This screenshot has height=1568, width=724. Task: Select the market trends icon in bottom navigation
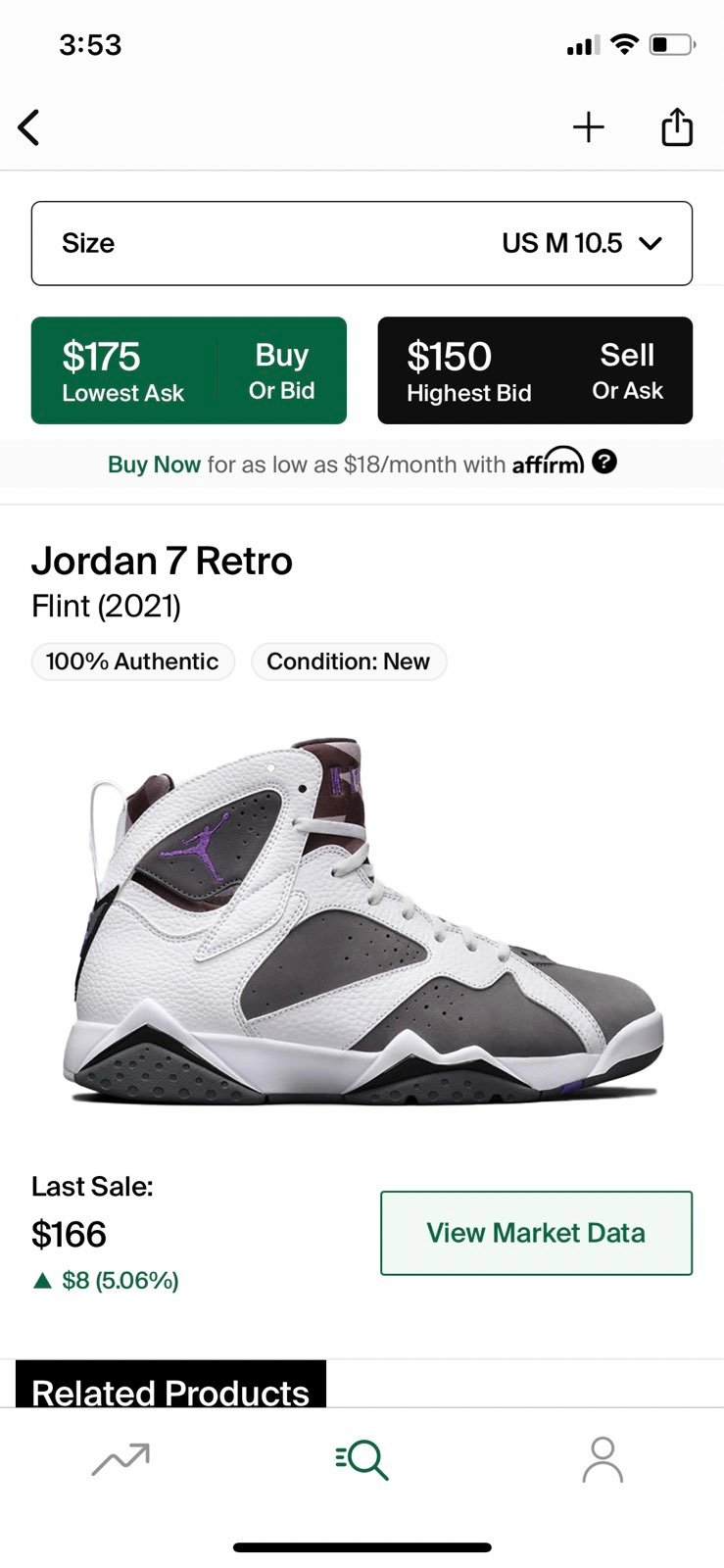pyautogui.click(x=121, y=1459)
